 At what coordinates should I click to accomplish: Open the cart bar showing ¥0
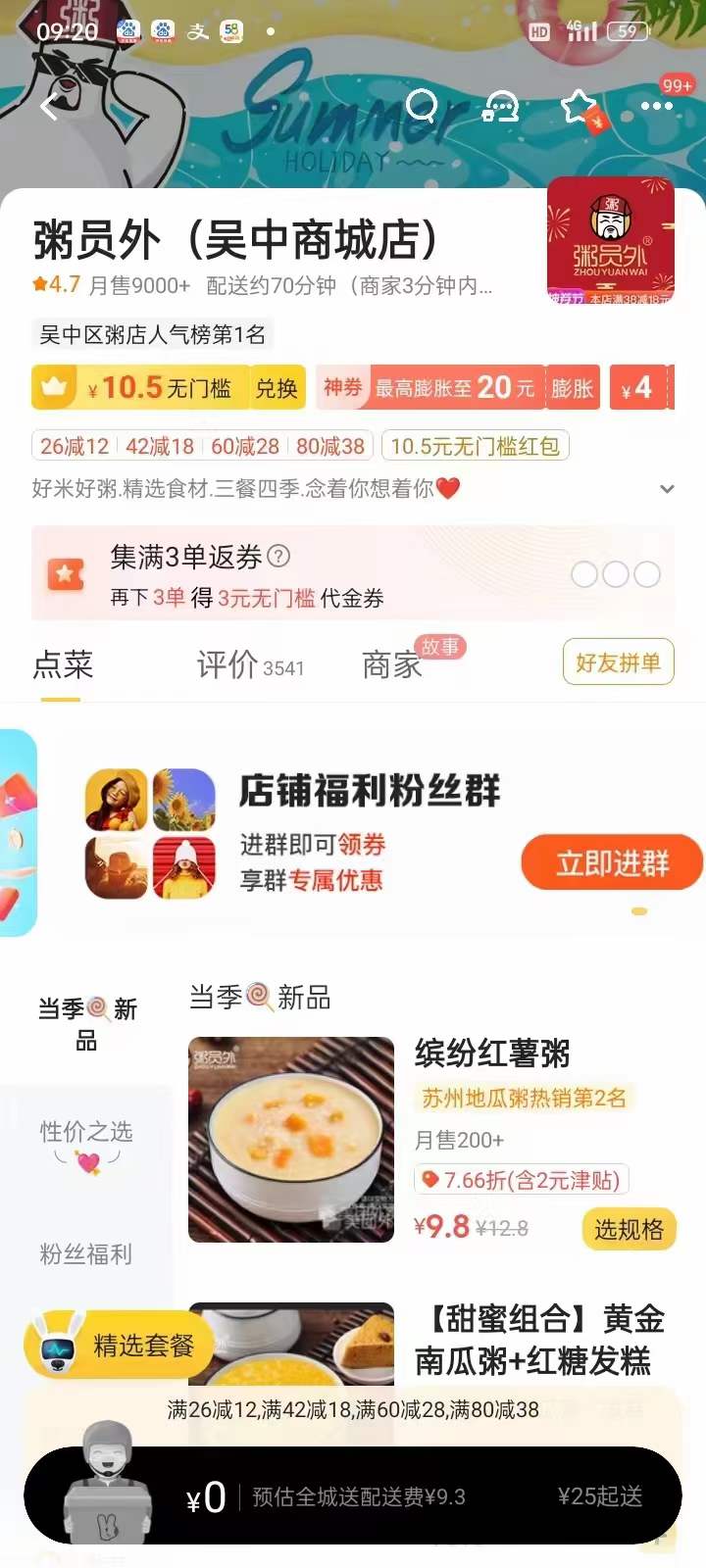pyautogui.click(x=207, y=1497)
